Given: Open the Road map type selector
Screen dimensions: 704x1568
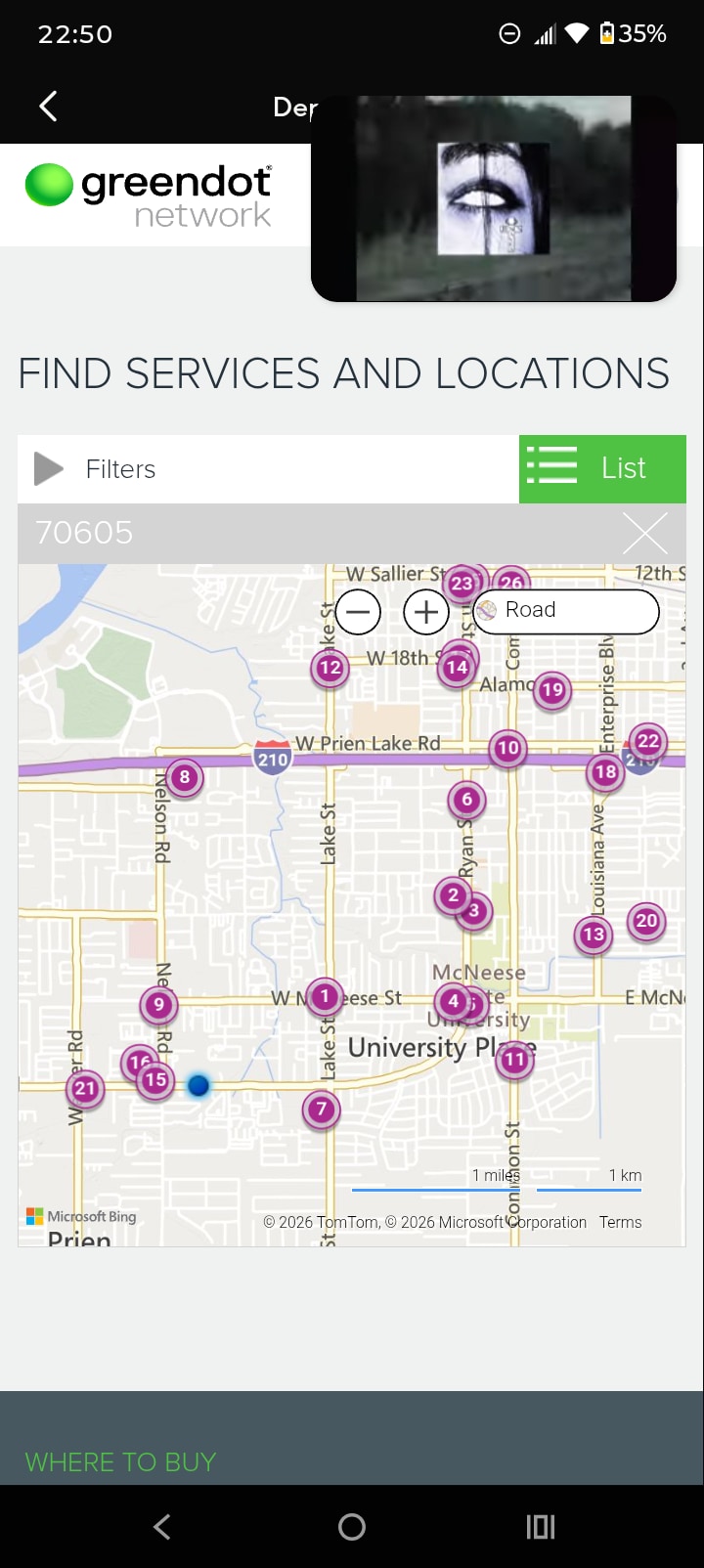Looking at the screenshot, I should coord(566,611).
